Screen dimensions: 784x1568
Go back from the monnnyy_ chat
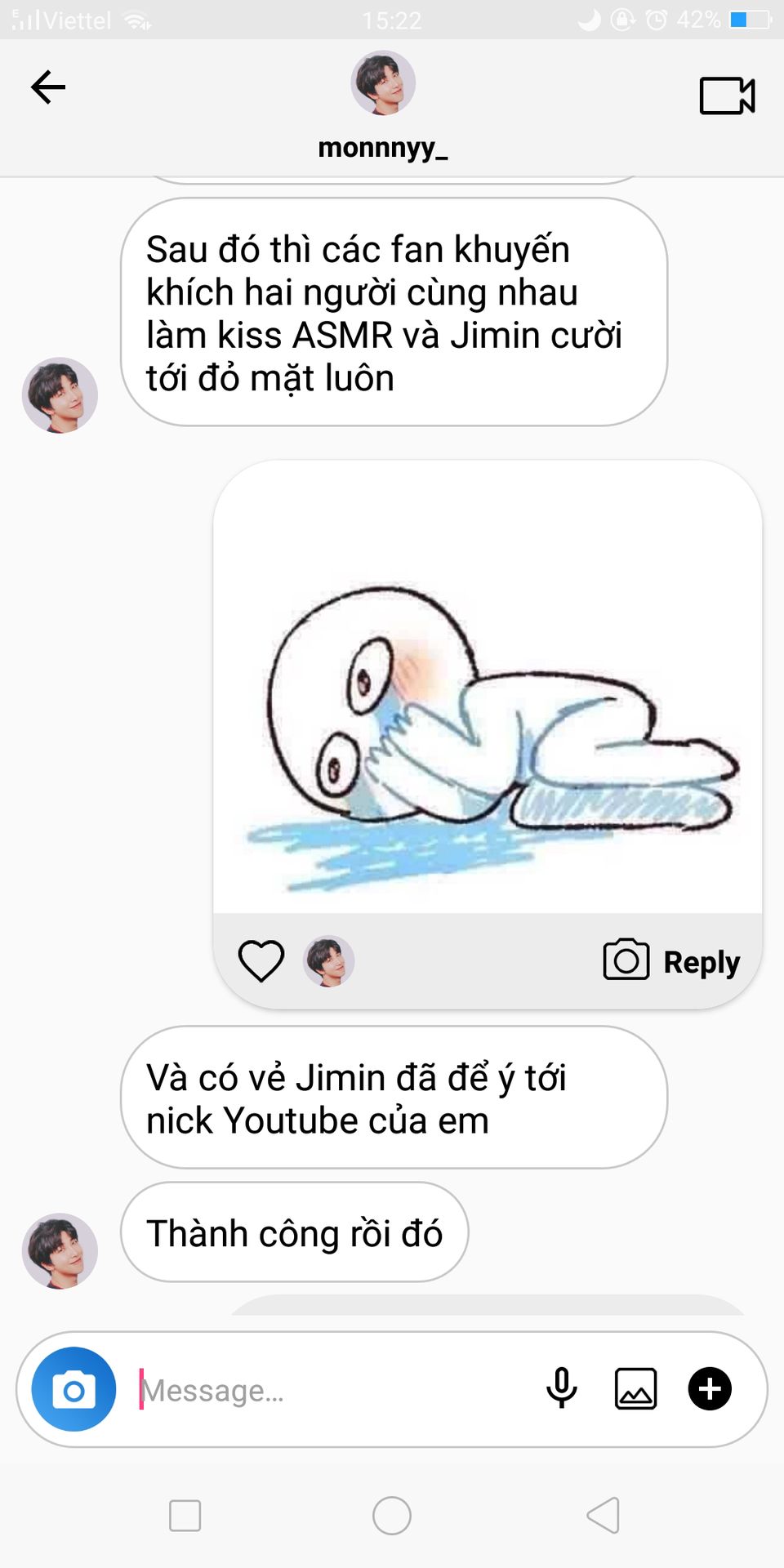47,87
